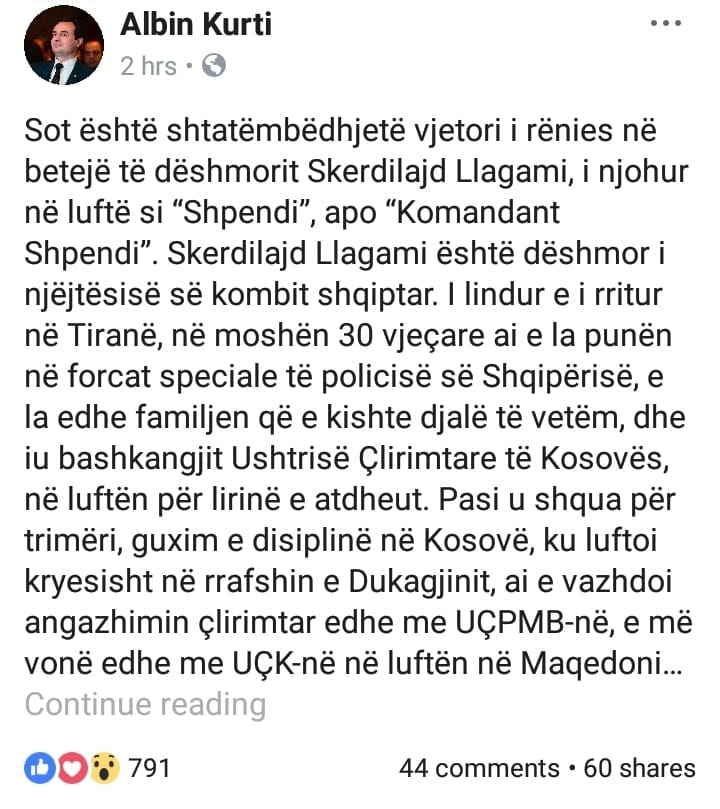Expand post with Continue reading

click(x=145, y=704)
